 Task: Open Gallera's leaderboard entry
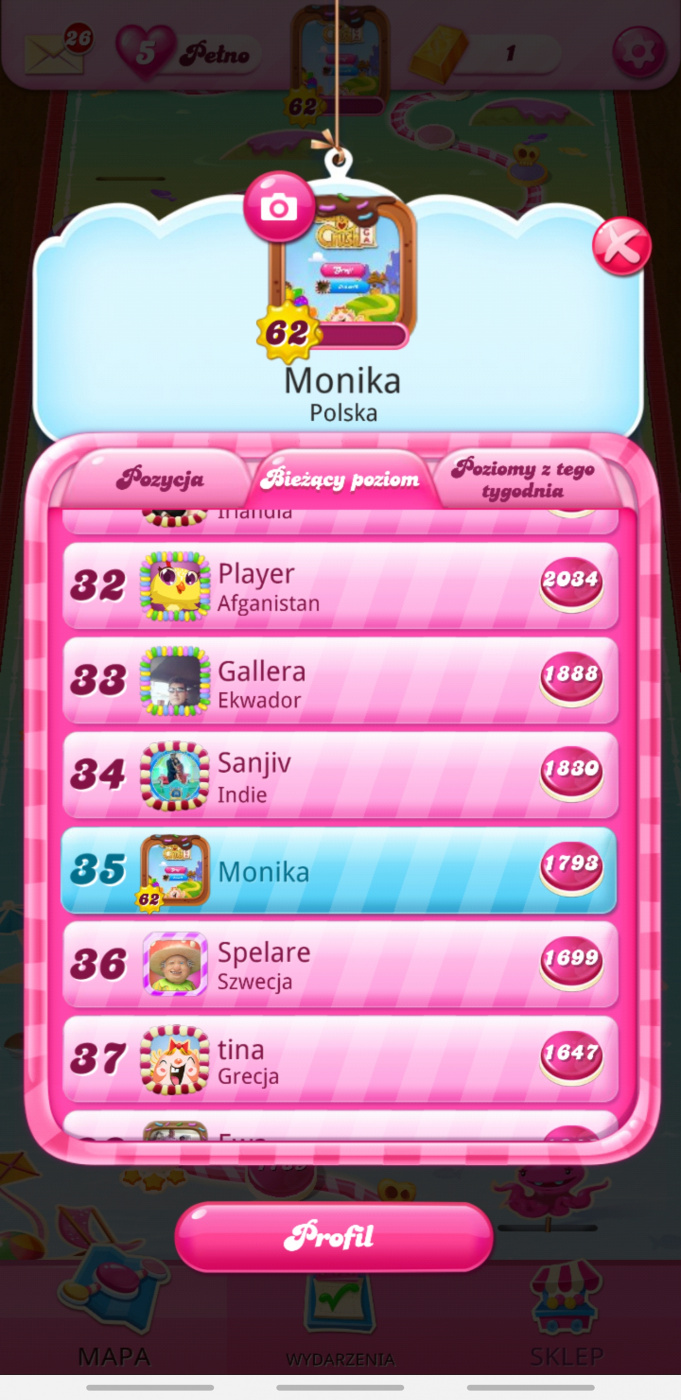pyautogui.click(x=340, y=682)
